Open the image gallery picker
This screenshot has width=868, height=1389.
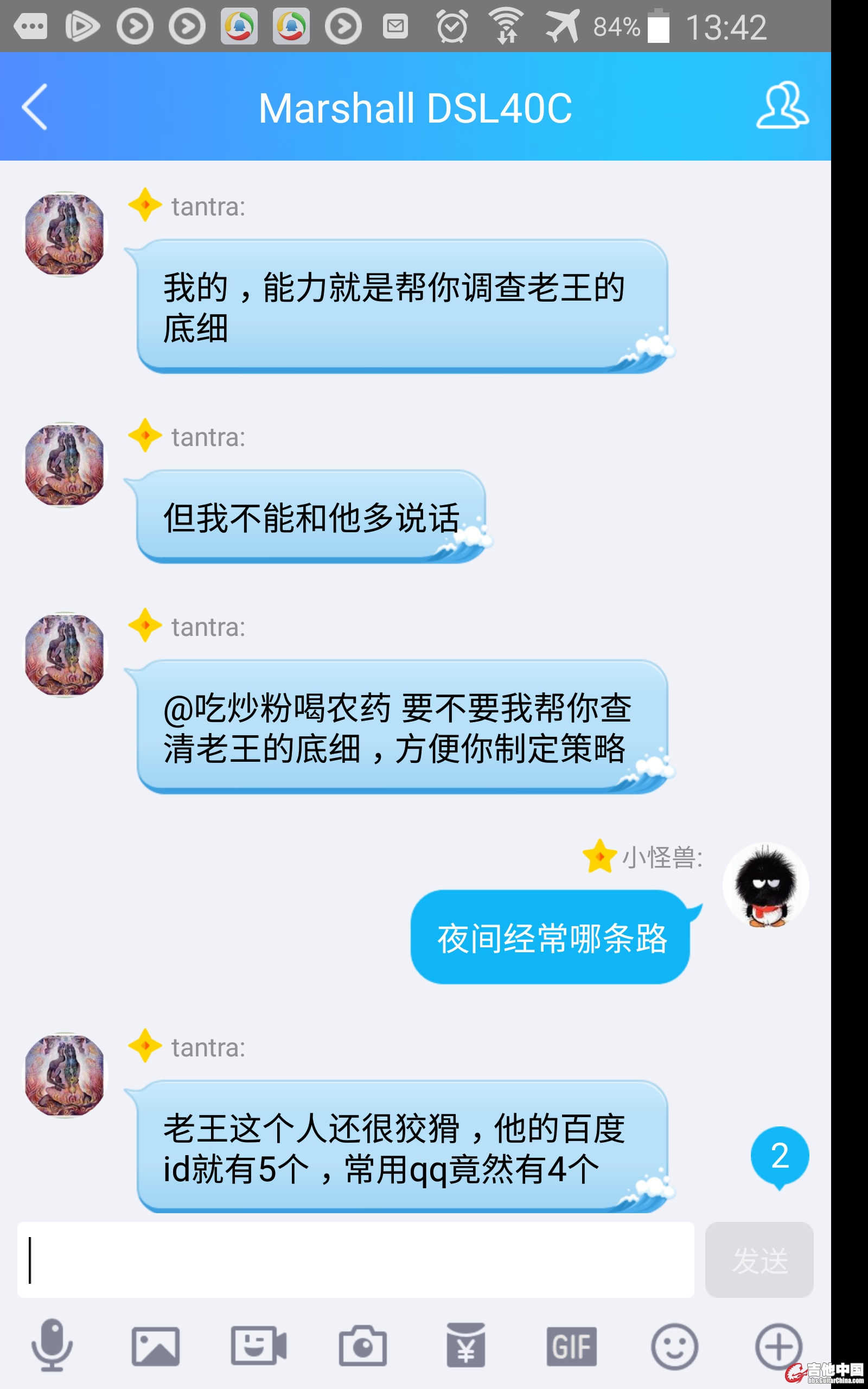[x=156, y=1346]
